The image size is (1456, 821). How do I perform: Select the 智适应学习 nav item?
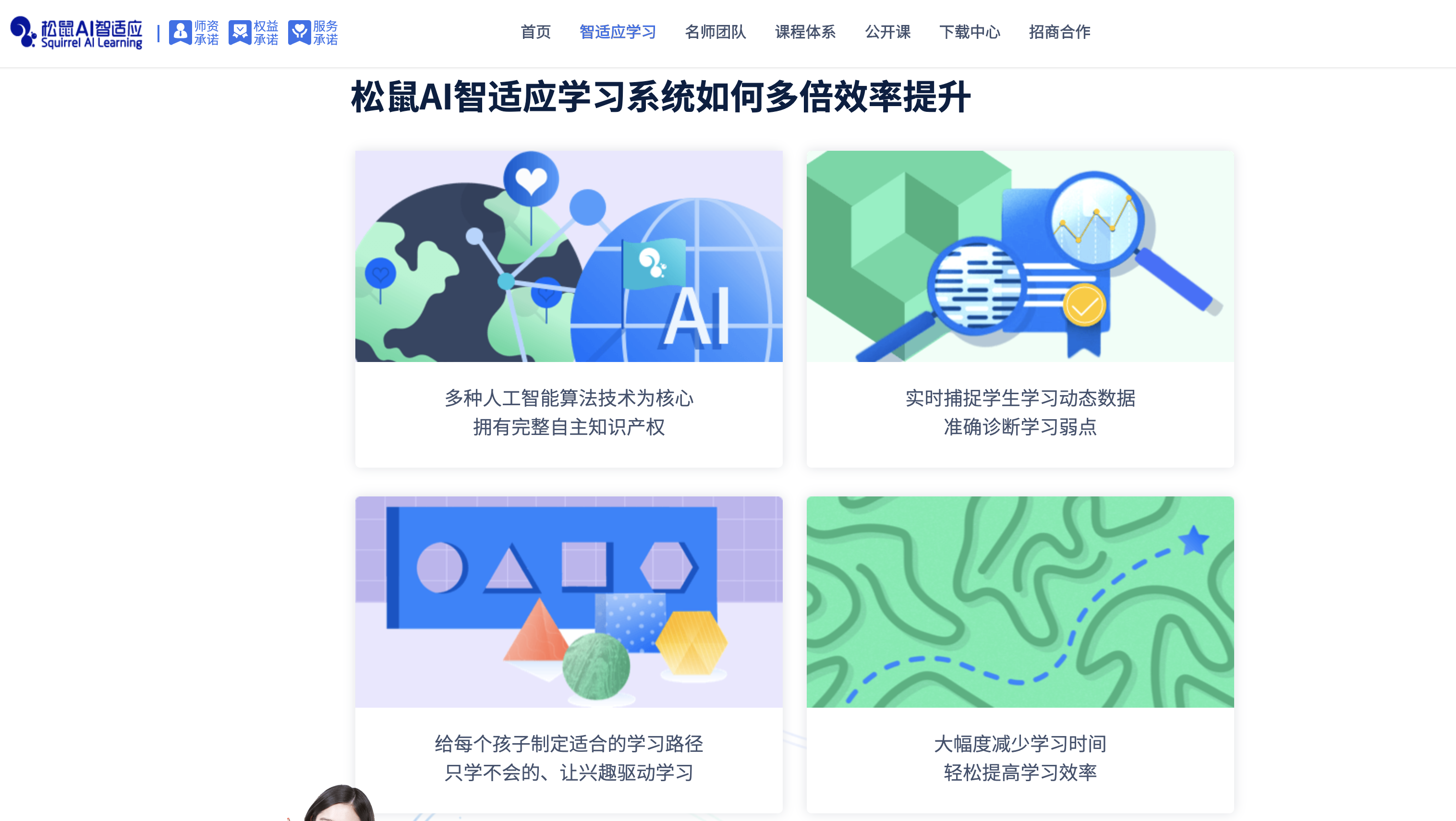click(x=617, y=32)
